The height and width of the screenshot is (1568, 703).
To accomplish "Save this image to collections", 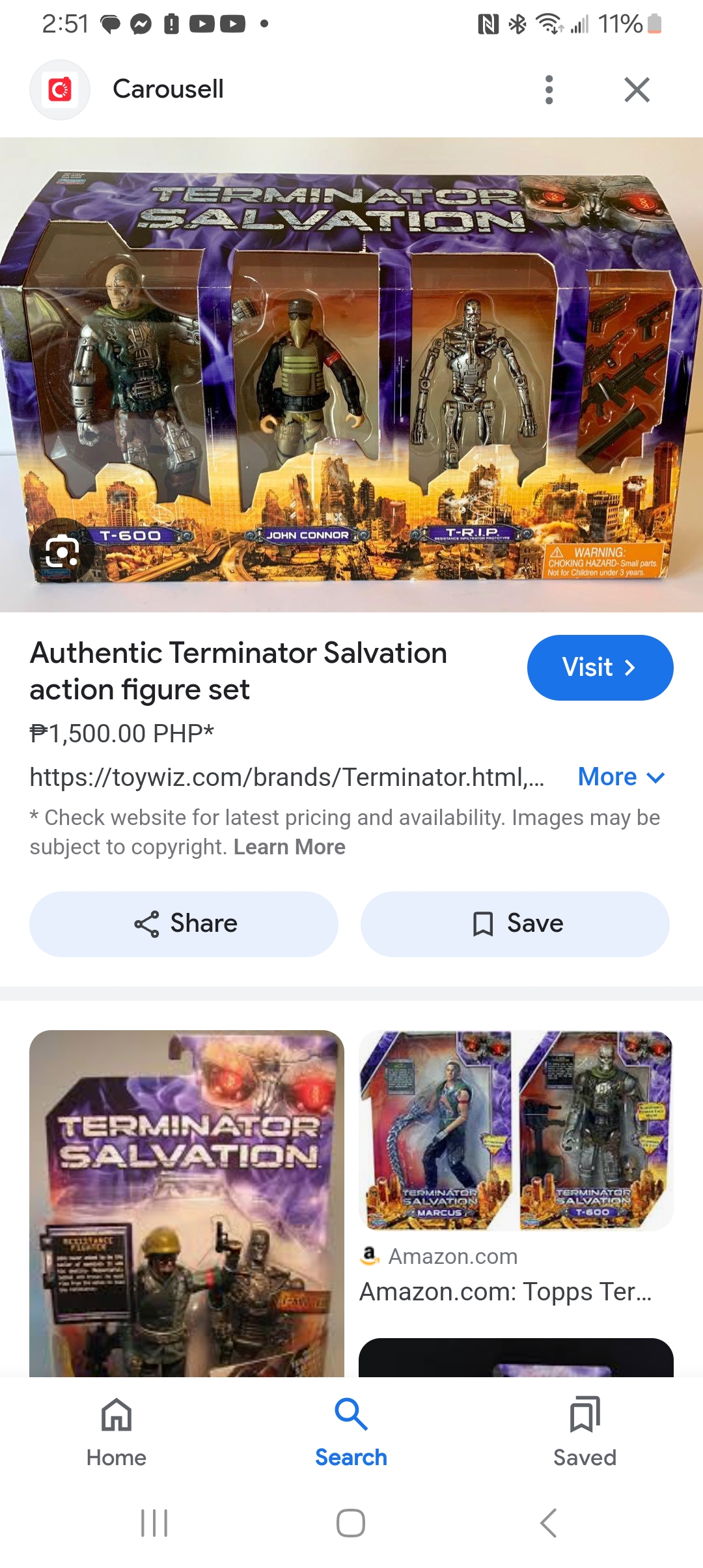I will click(x=515, y=924).
